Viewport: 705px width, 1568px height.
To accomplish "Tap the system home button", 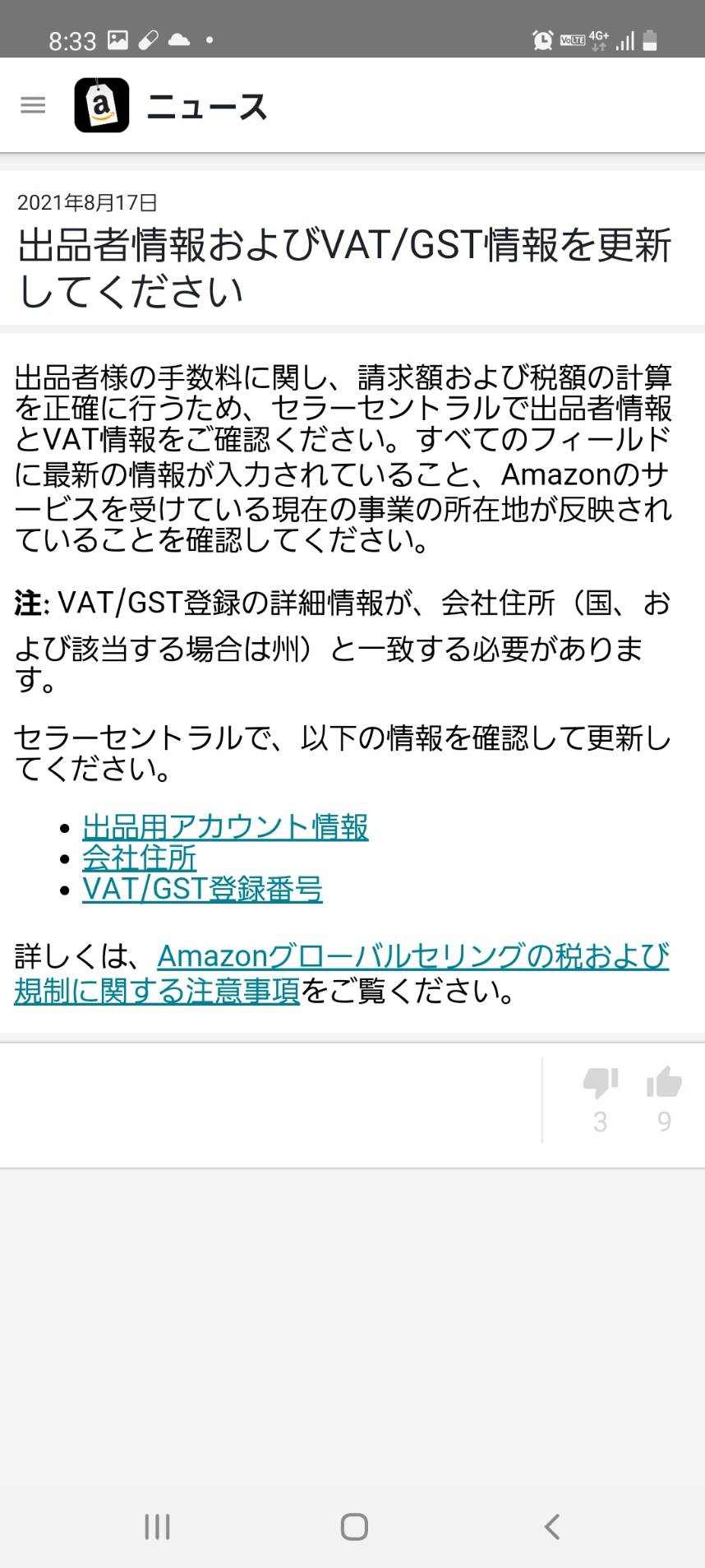I will pyautogui.click(x=354, y=1527).
